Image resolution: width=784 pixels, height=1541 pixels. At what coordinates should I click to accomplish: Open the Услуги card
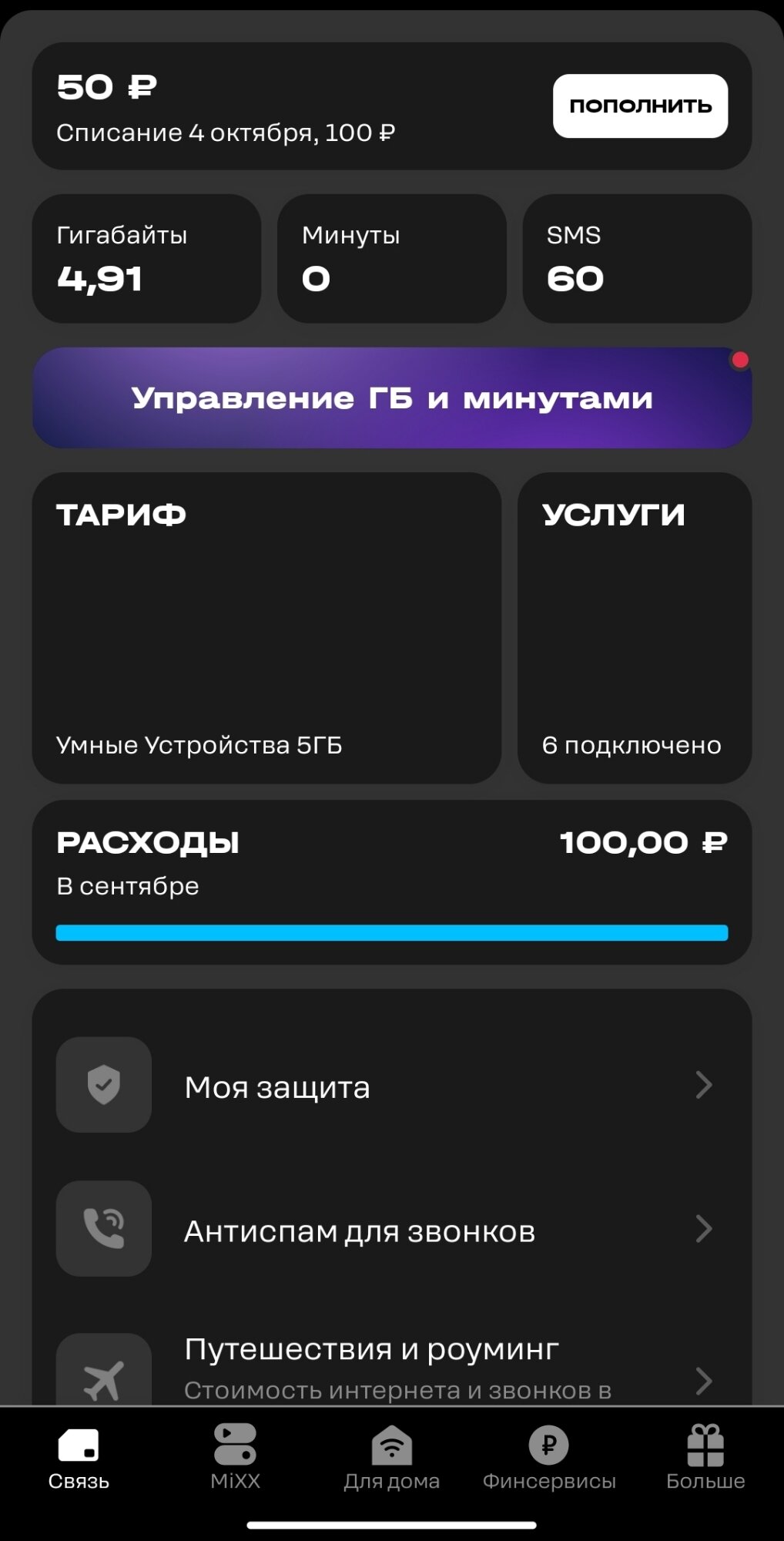(x=635, y=628)
